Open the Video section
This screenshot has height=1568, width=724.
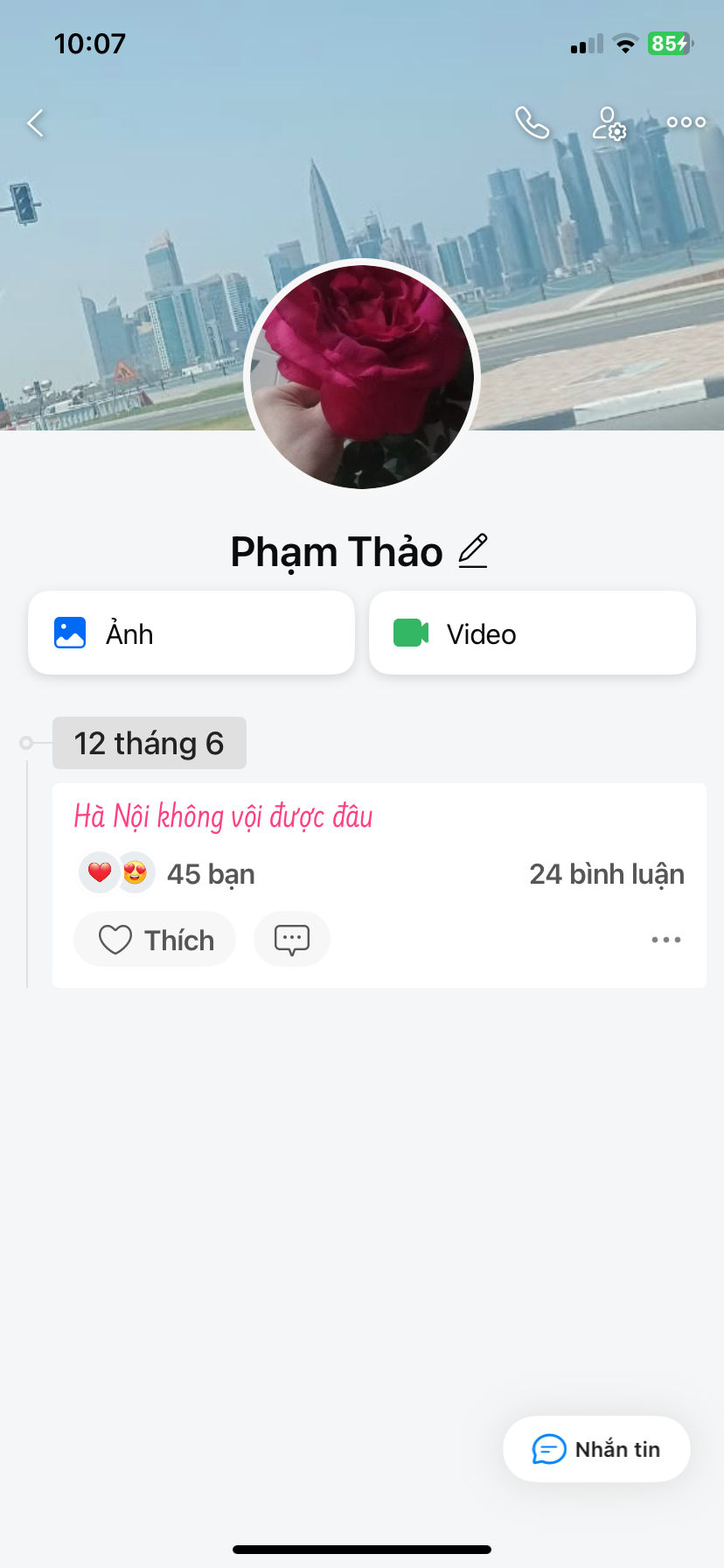[532, 633]
